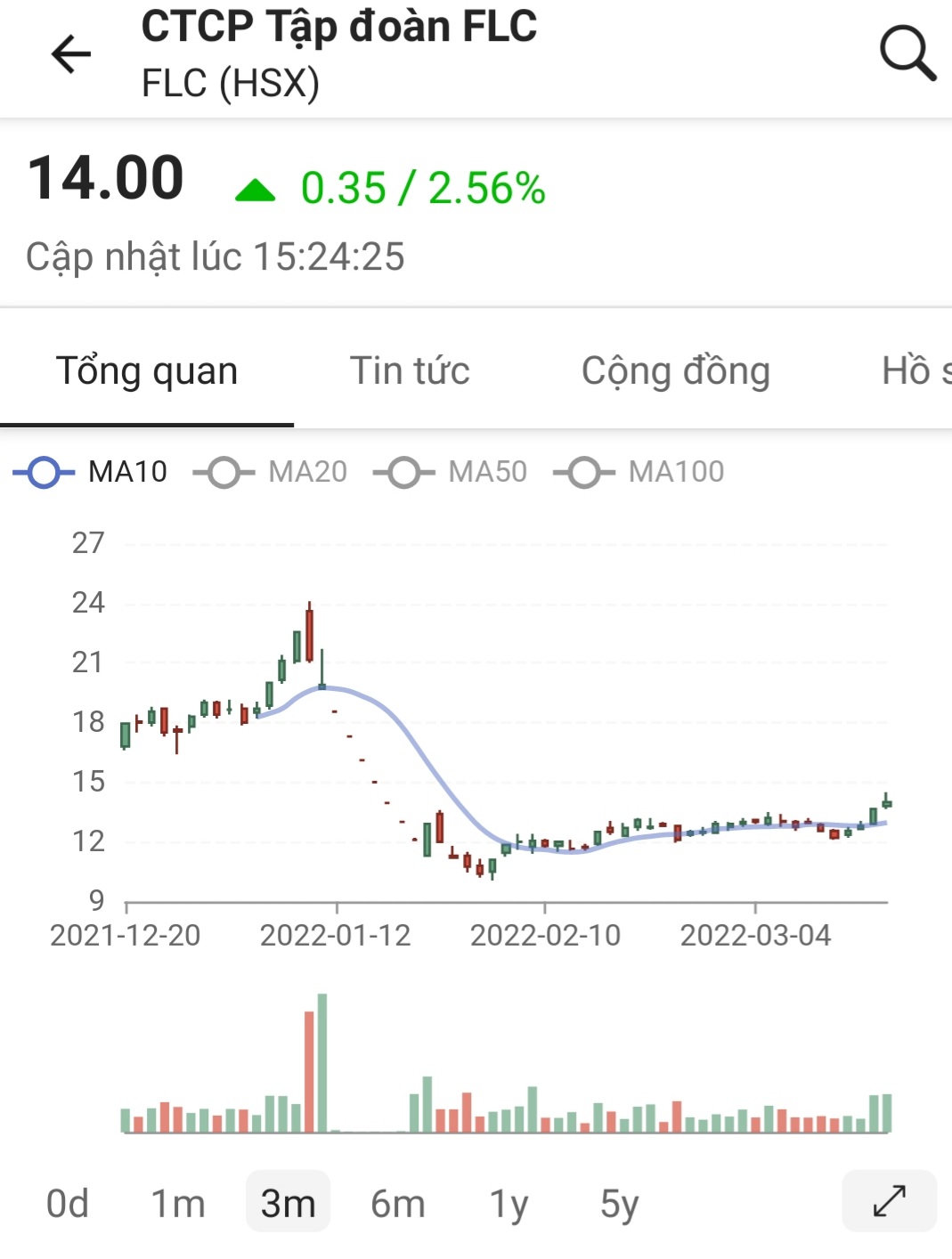
Task: Set chart range to 0d
Action: click(x=68, y=1204)
